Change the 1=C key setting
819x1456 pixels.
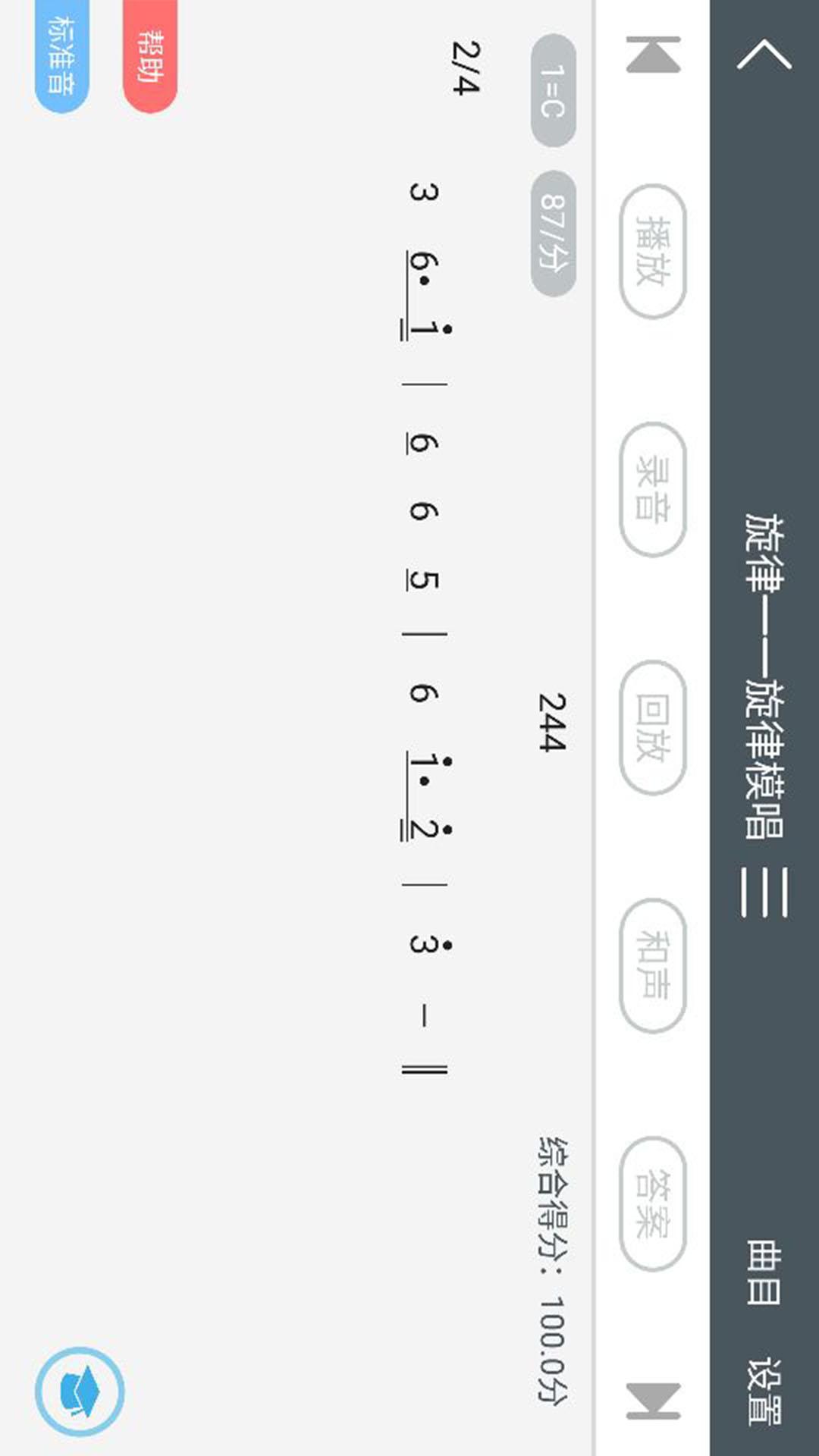[x=553, y=90]
